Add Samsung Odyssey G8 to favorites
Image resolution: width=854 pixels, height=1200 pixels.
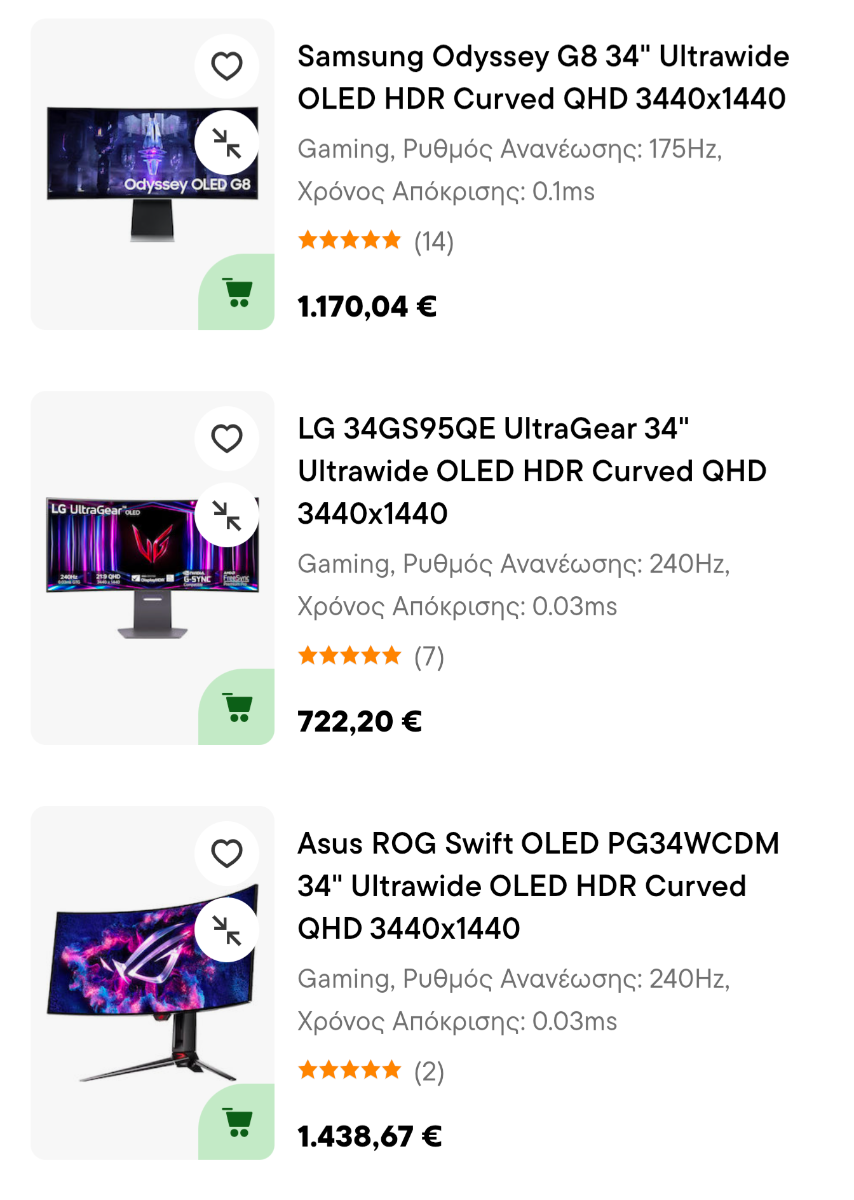(227, 67)
